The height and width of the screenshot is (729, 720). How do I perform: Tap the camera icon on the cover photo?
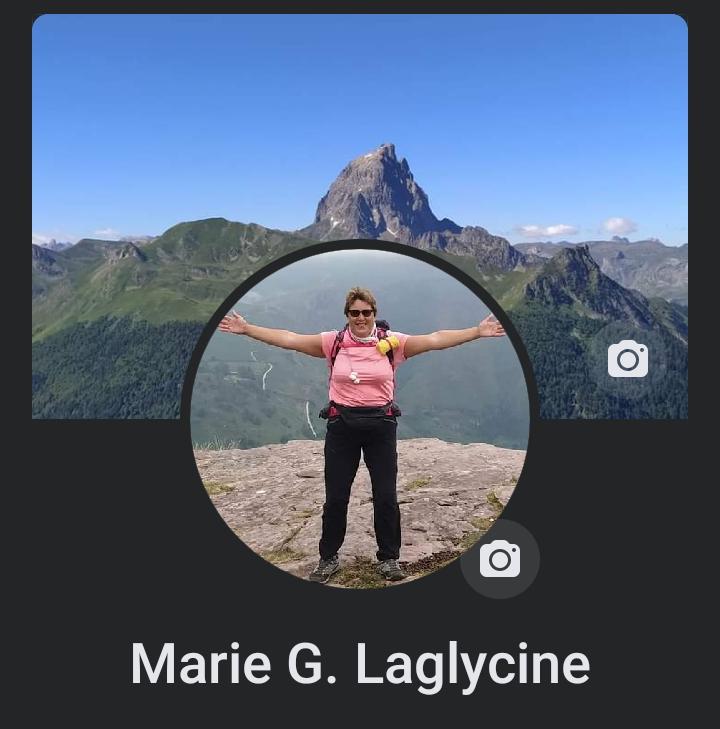coord(628,359)
